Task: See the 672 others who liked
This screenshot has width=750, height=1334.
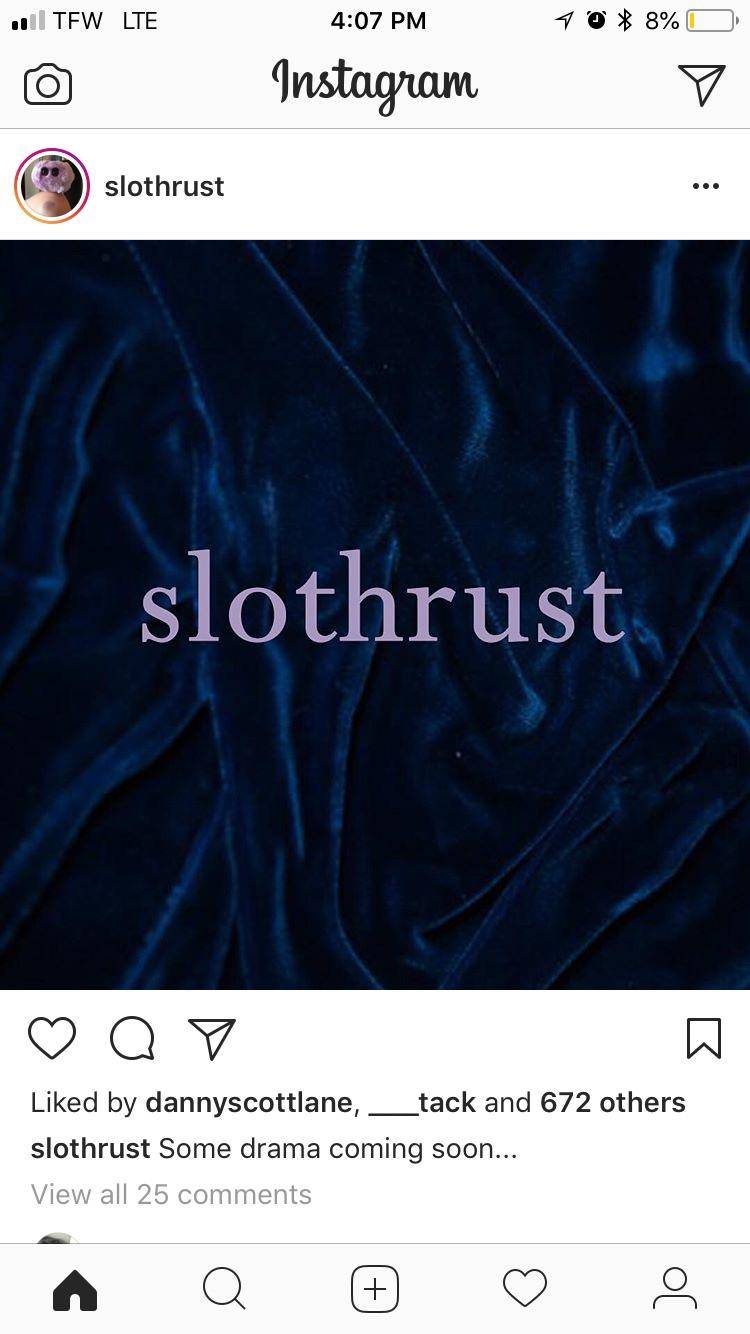Action: (612, 1102)
